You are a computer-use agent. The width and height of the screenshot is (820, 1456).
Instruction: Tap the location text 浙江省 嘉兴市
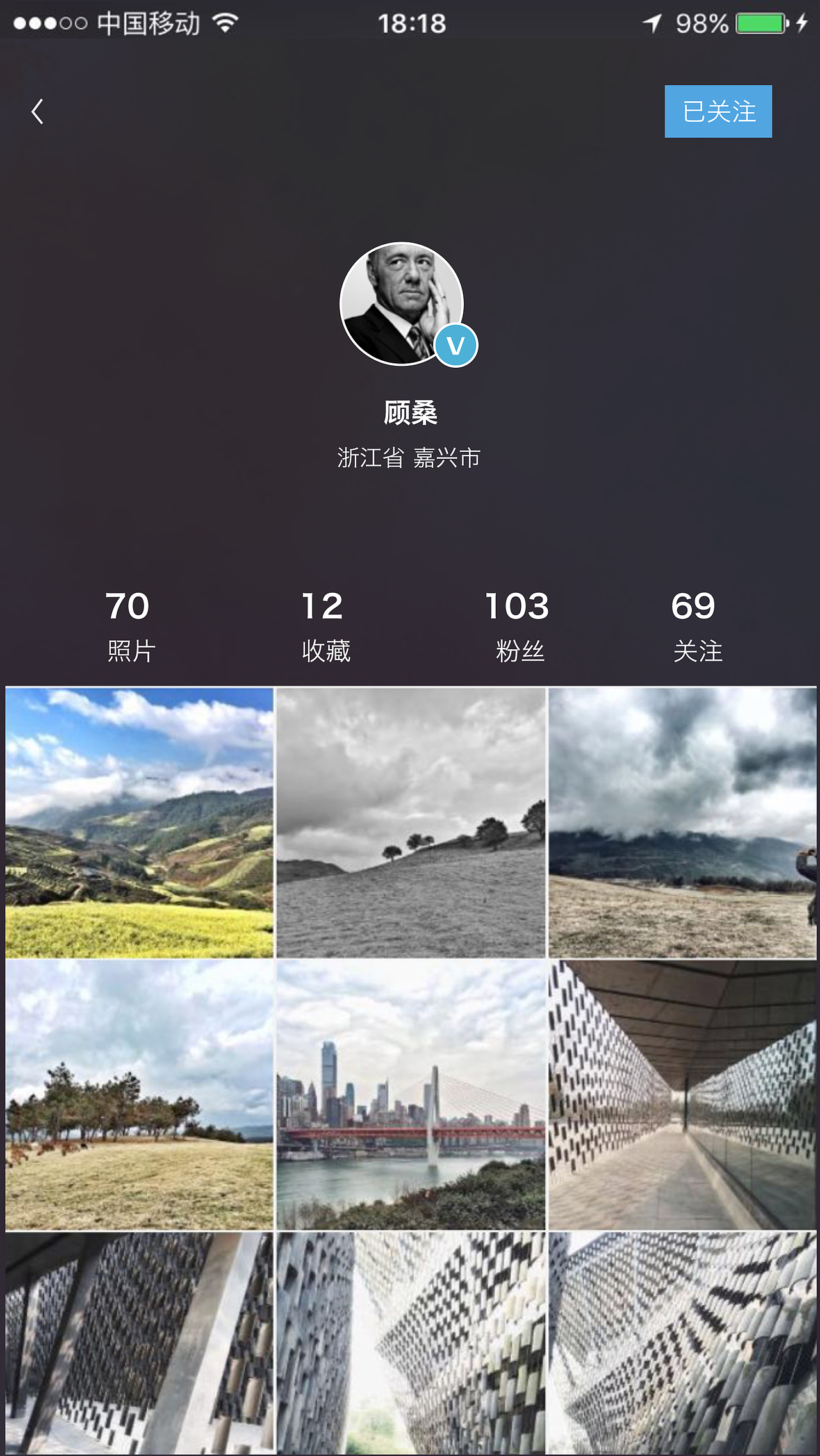tap(409, 458)
